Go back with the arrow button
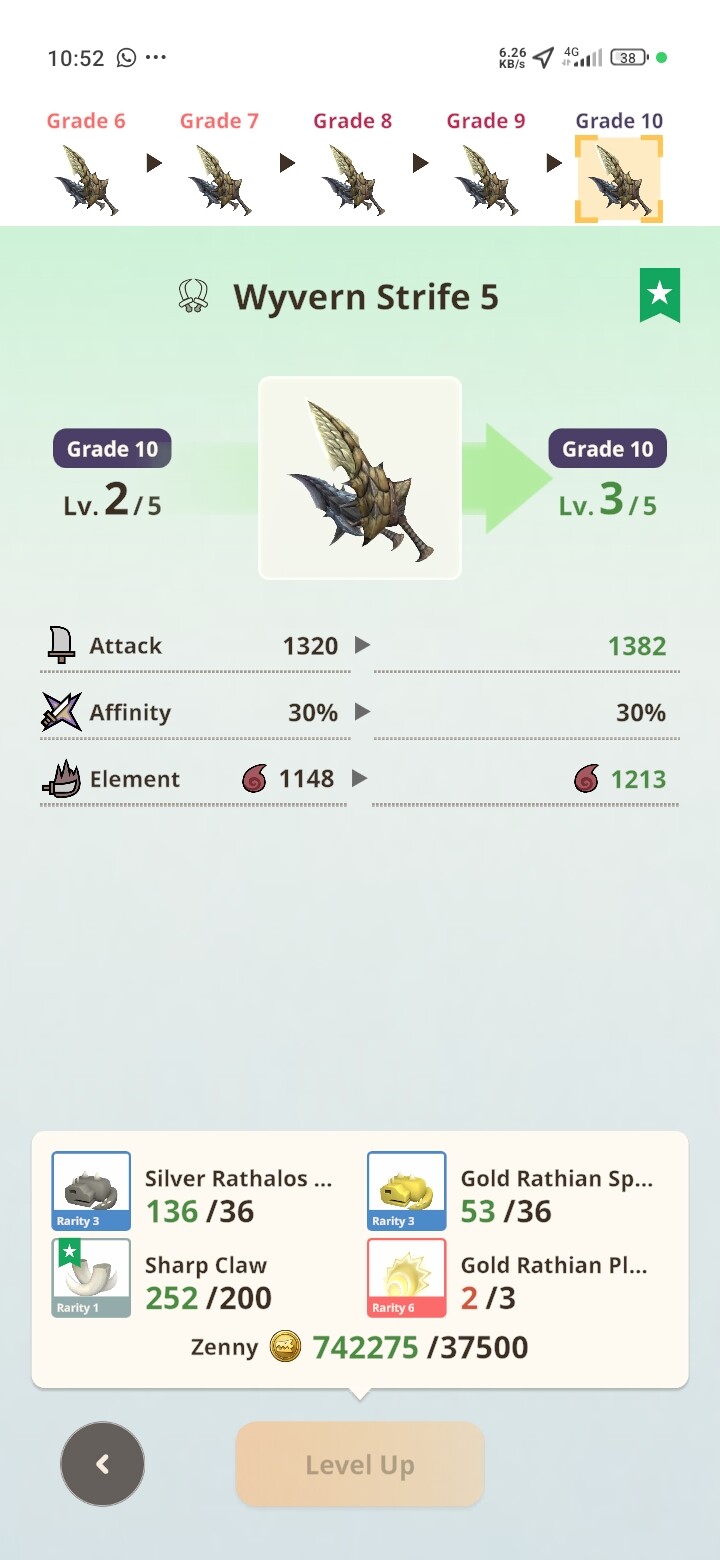The width and height of the screenshot is (720, 1560). (x=102, y=1464)
